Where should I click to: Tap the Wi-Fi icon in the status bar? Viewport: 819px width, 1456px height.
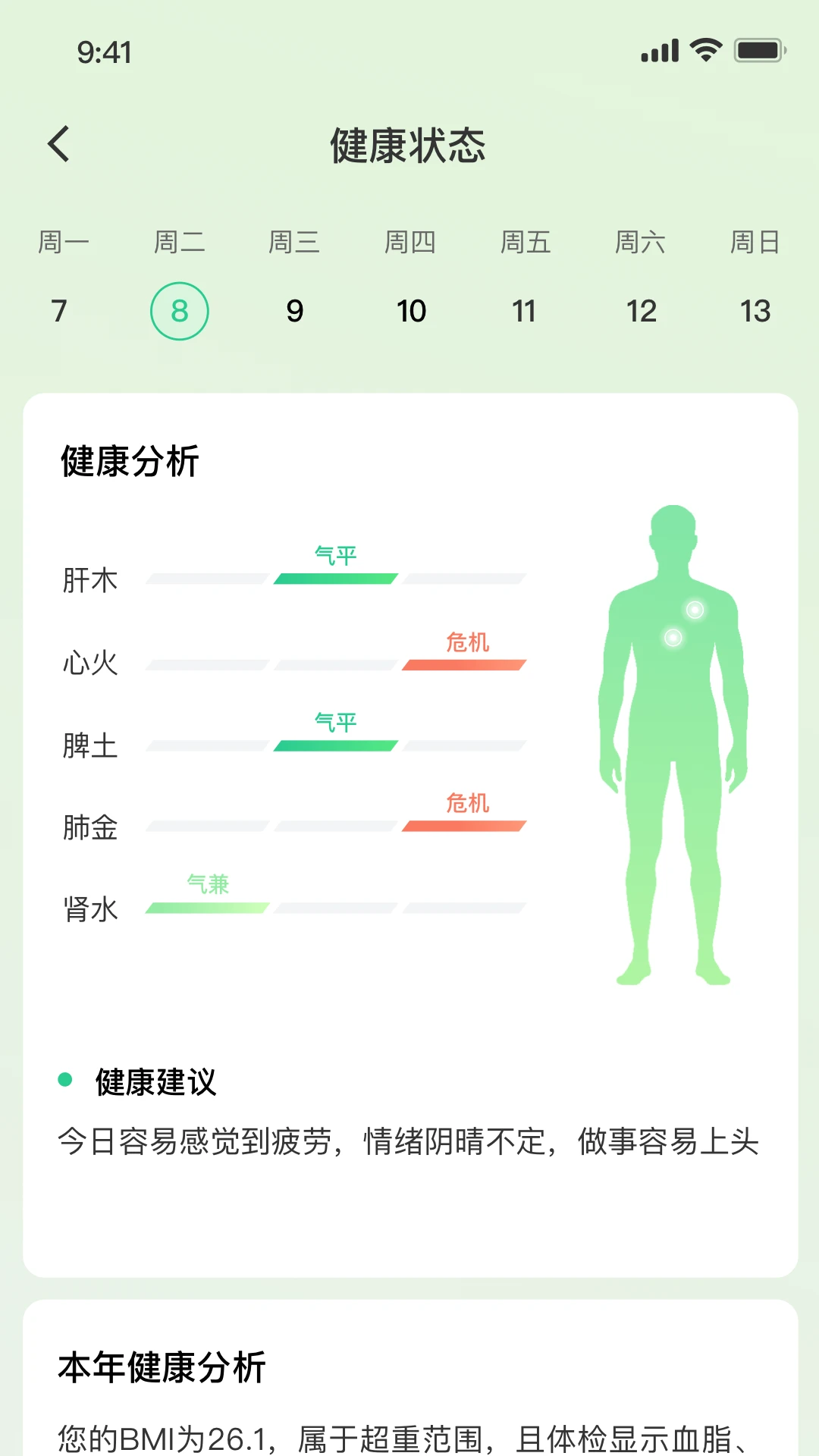tap(705, 49)
